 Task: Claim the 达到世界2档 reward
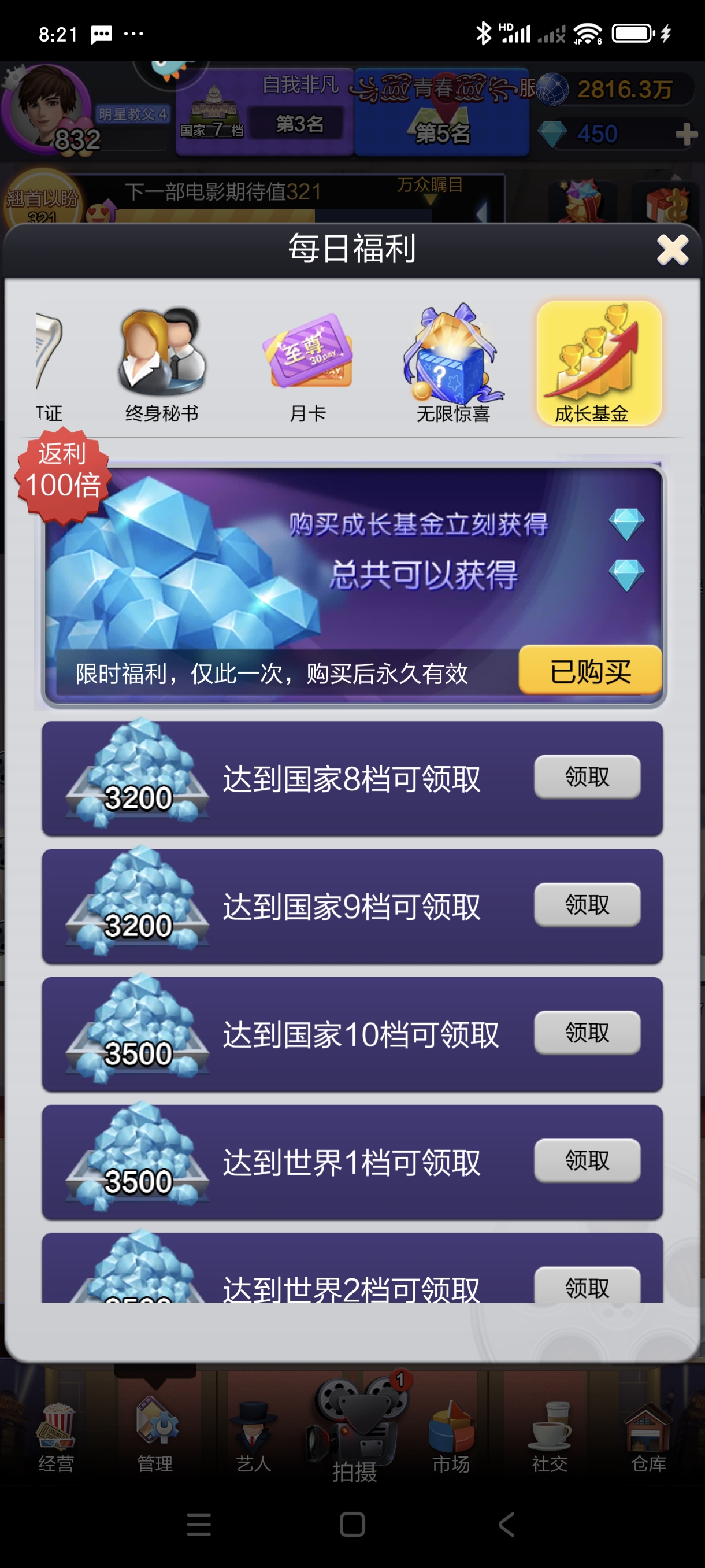click(587, 1285)
